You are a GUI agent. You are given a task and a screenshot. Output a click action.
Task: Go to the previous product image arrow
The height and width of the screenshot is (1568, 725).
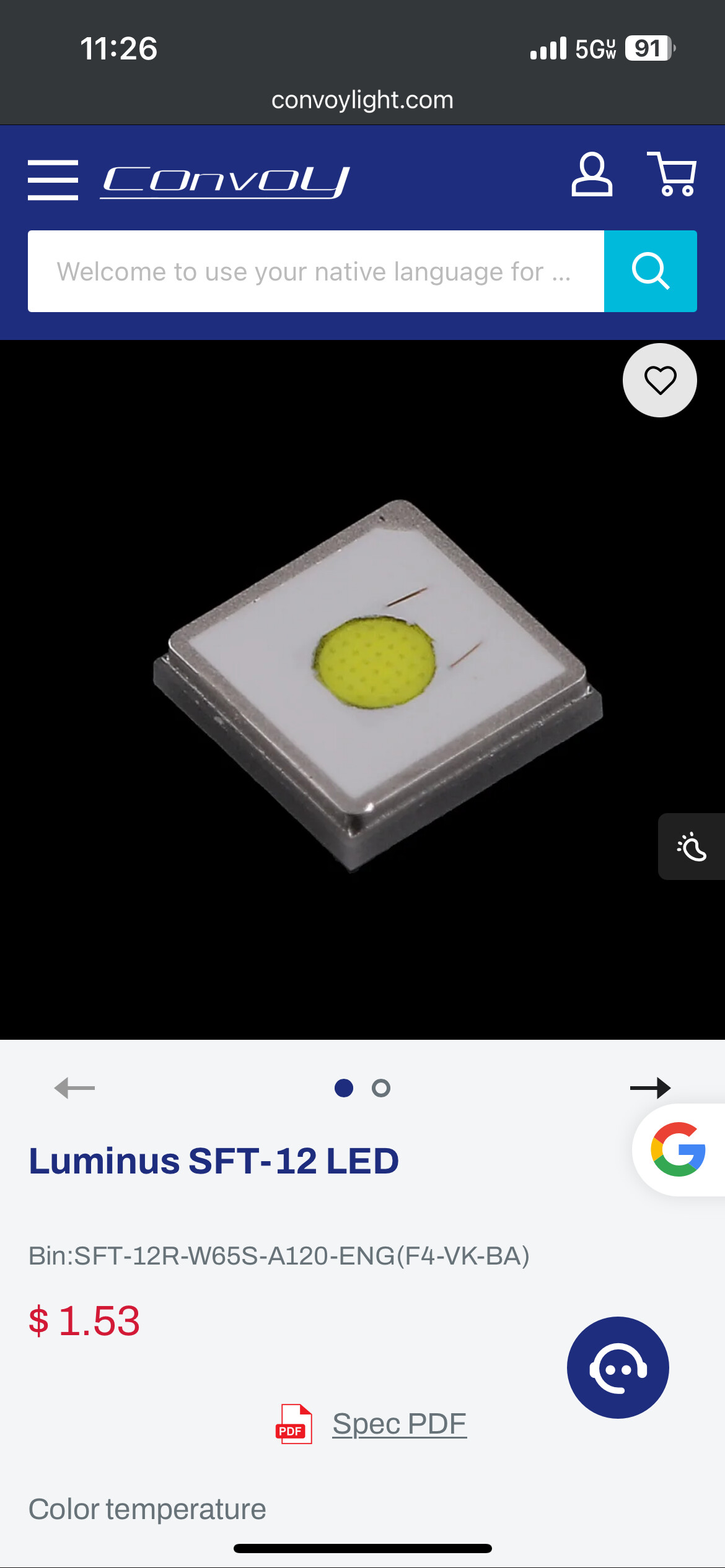click(x=74, y=1087)
